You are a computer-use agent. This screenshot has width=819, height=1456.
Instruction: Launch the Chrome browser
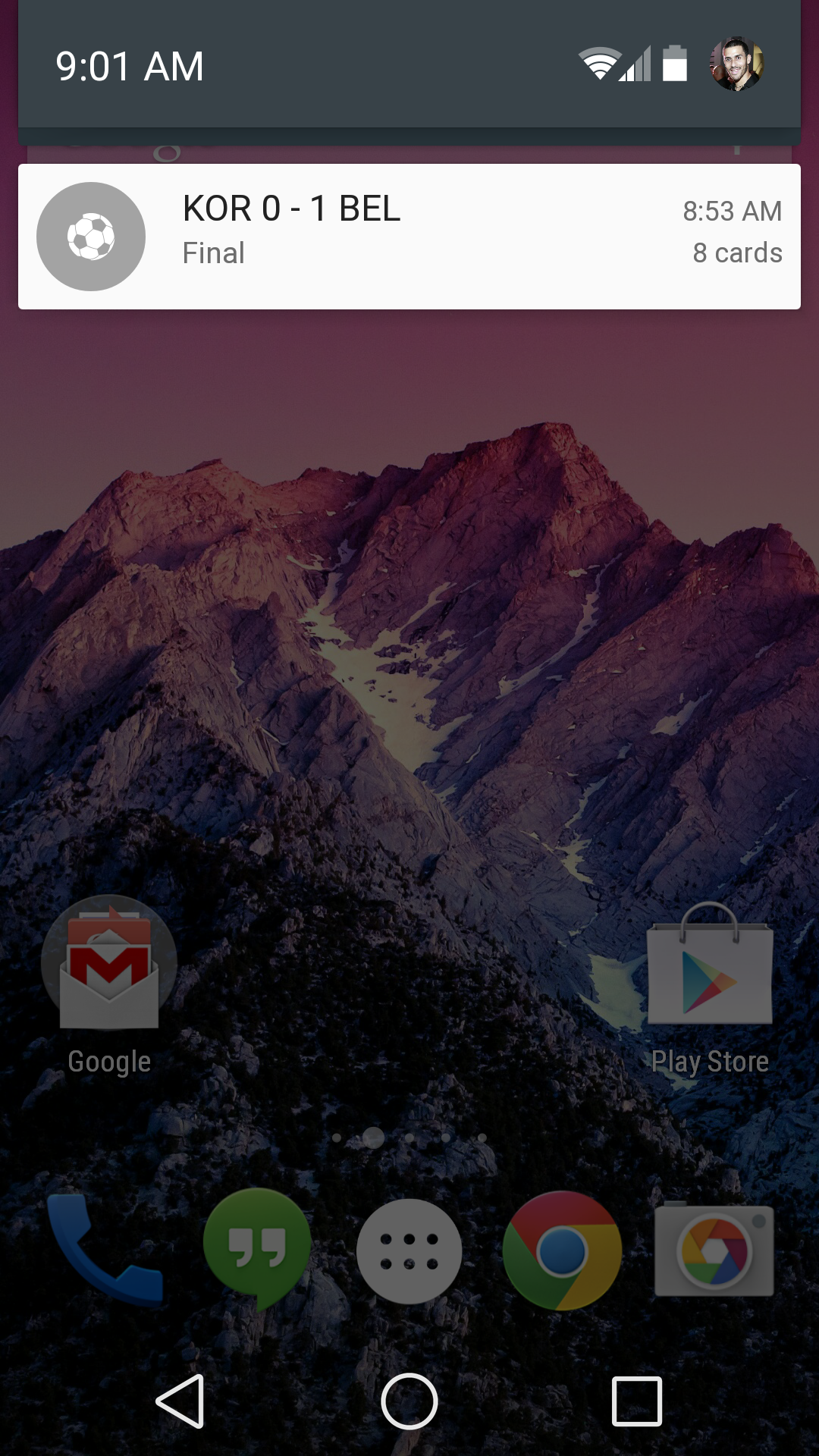click(x=562, y=1251)
